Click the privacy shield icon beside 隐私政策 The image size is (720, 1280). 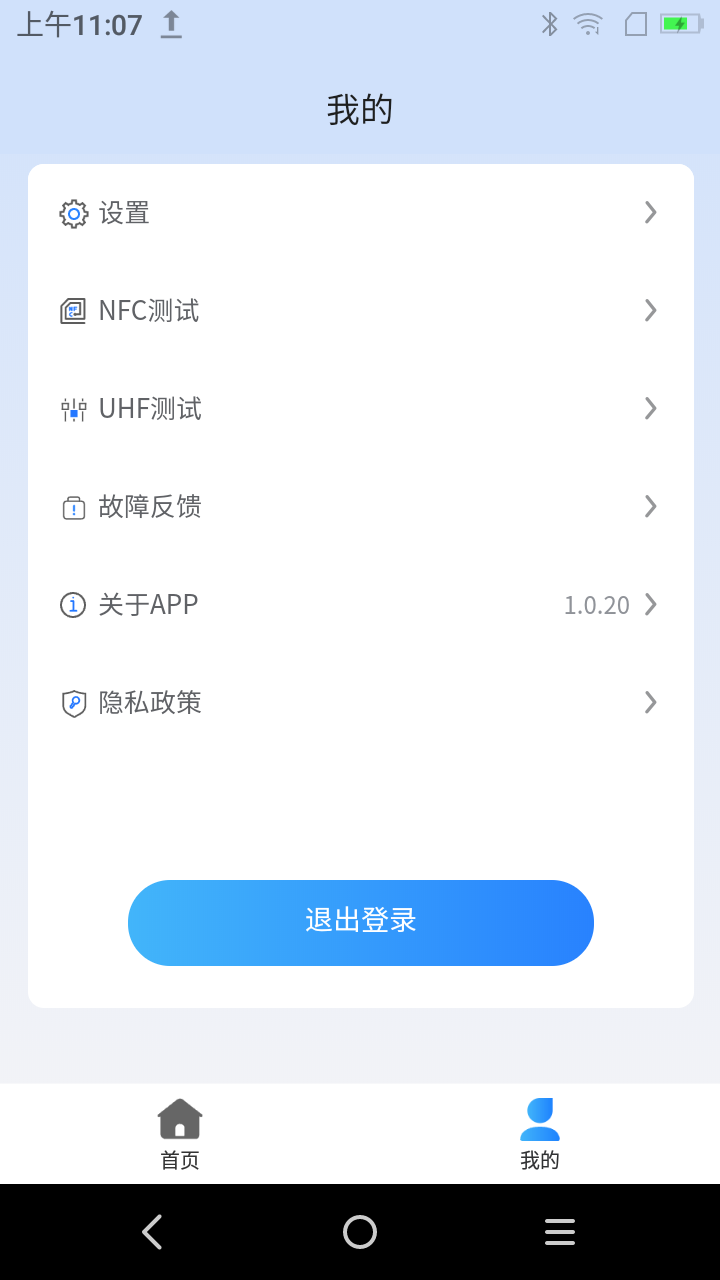[x=72, y=702]
